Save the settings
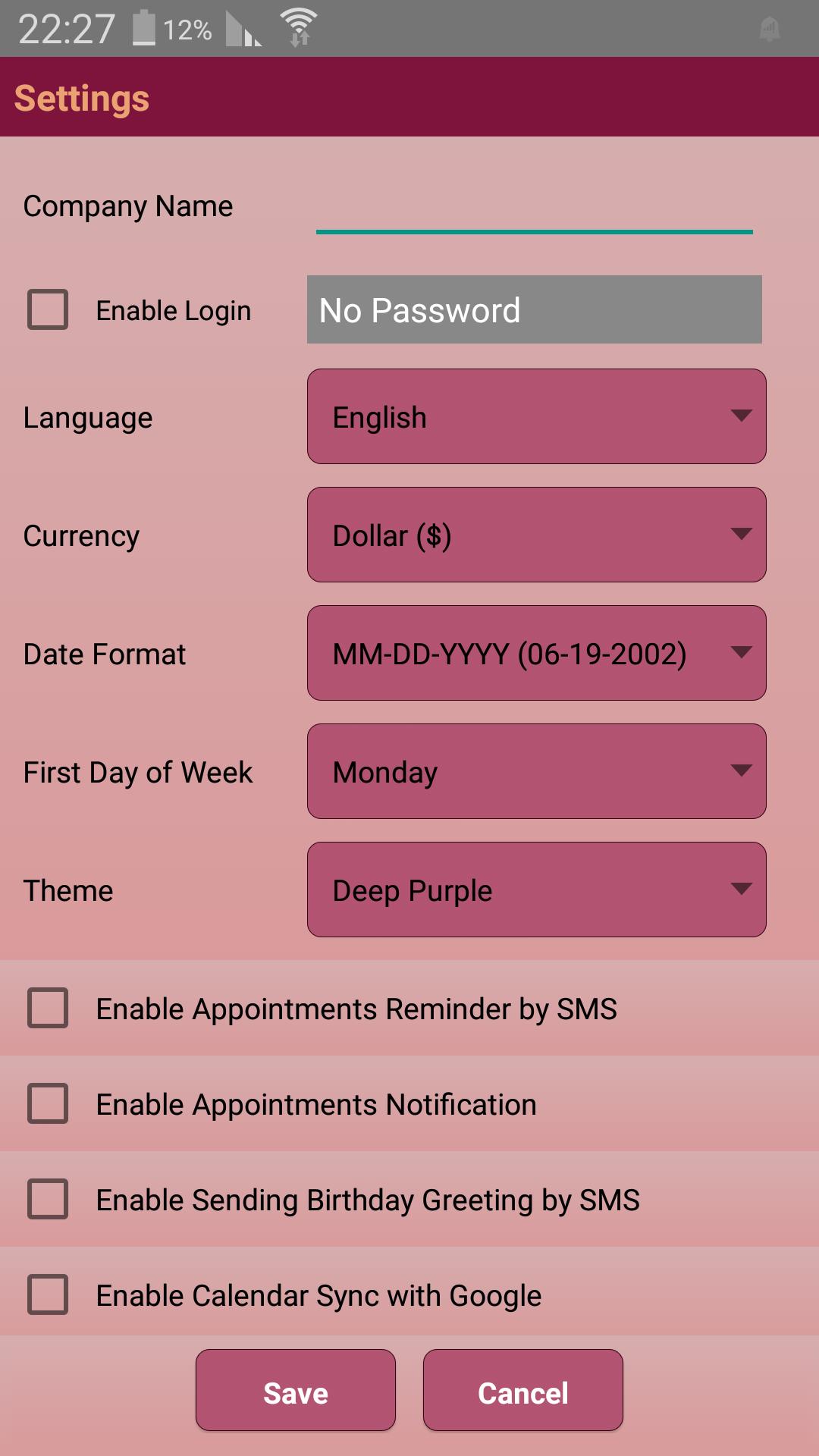 pos(296,1390)
